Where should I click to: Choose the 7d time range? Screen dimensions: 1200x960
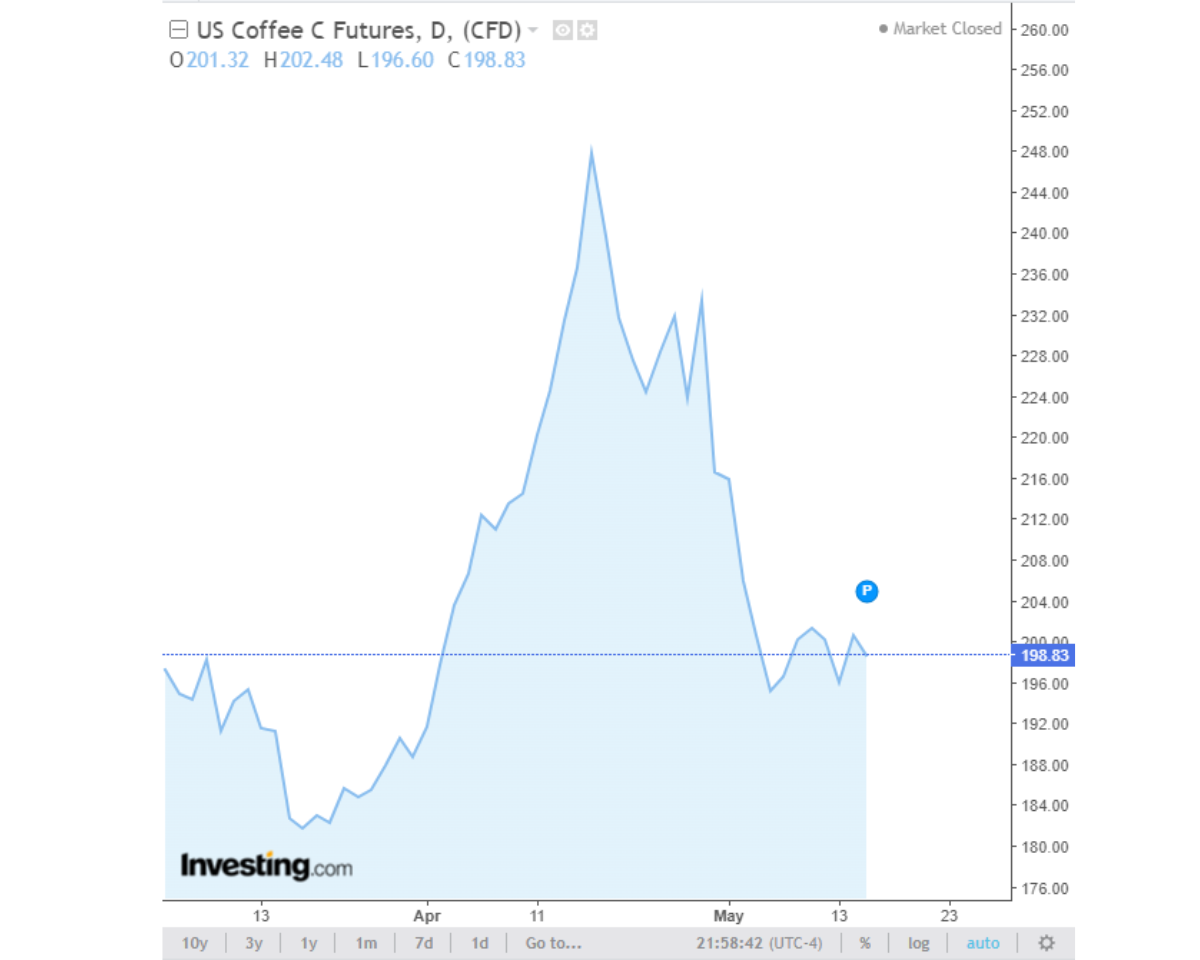tap(424, 943)
